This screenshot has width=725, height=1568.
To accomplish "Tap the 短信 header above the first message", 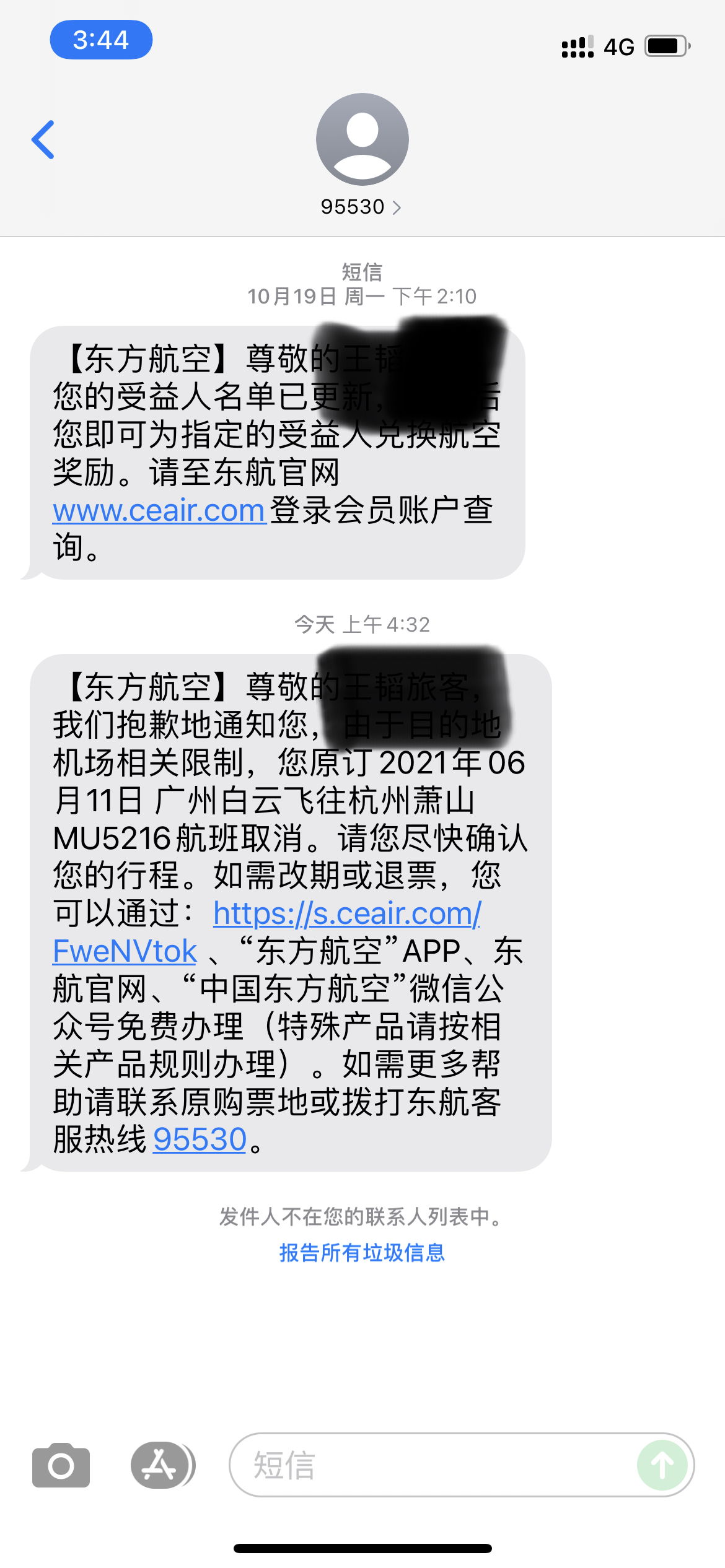I will pyautogui.click(x=362, y=271).
